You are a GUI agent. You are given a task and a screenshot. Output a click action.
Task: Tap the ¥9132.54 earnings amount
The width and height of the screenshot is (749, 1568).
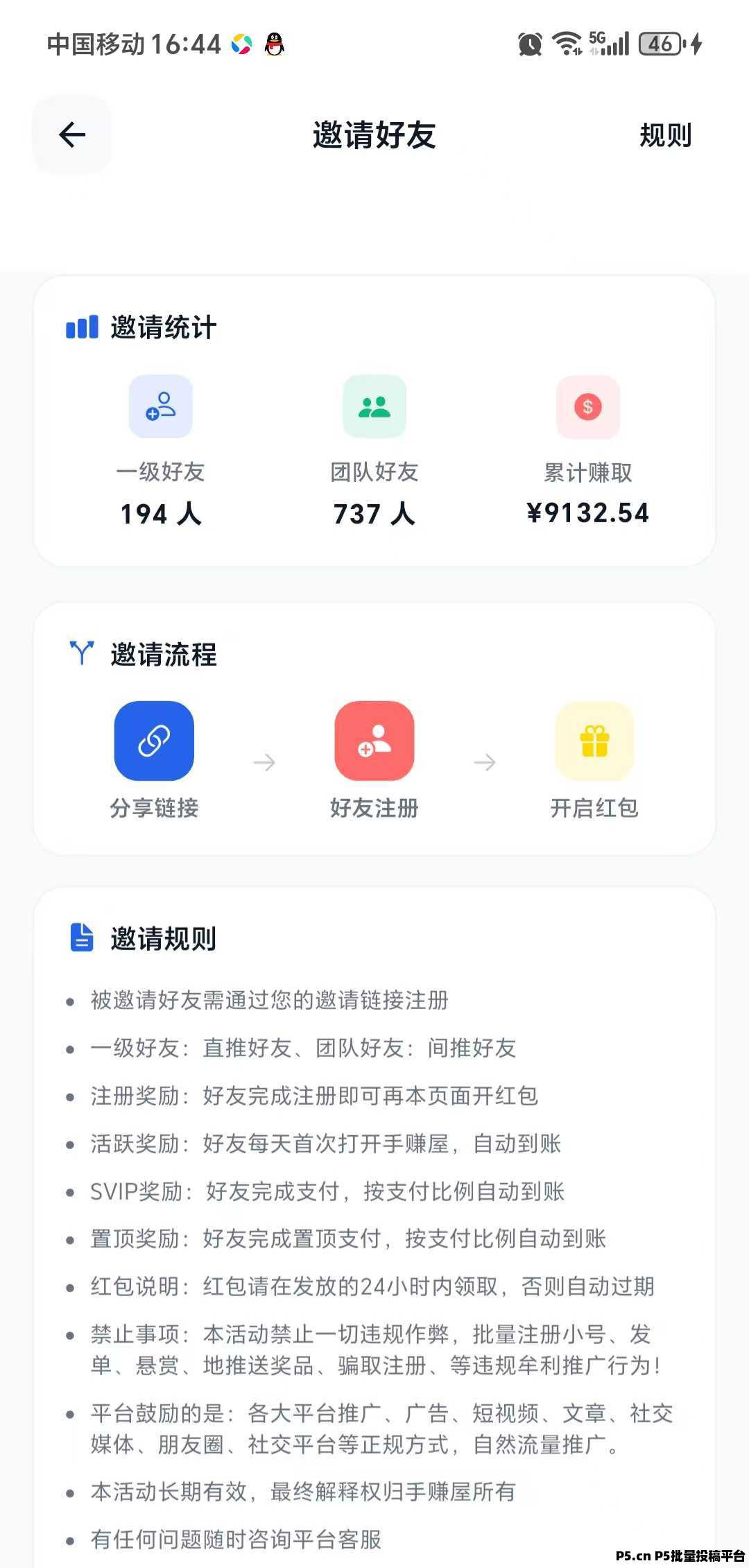[x=587, y=513]
